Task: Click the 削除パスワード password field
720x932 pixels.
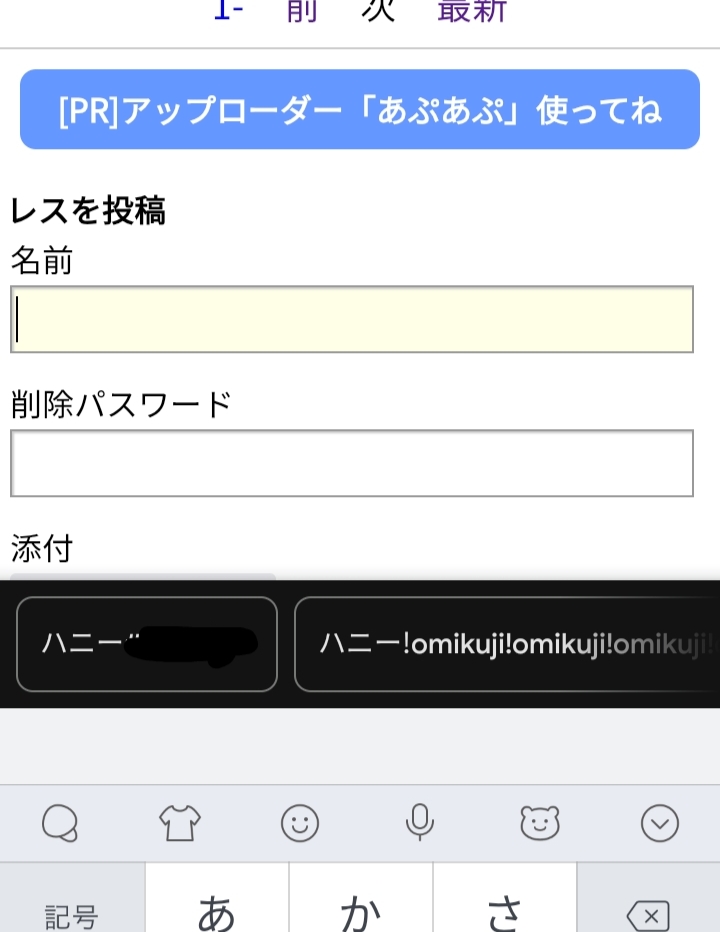Action: coord(350,462)
